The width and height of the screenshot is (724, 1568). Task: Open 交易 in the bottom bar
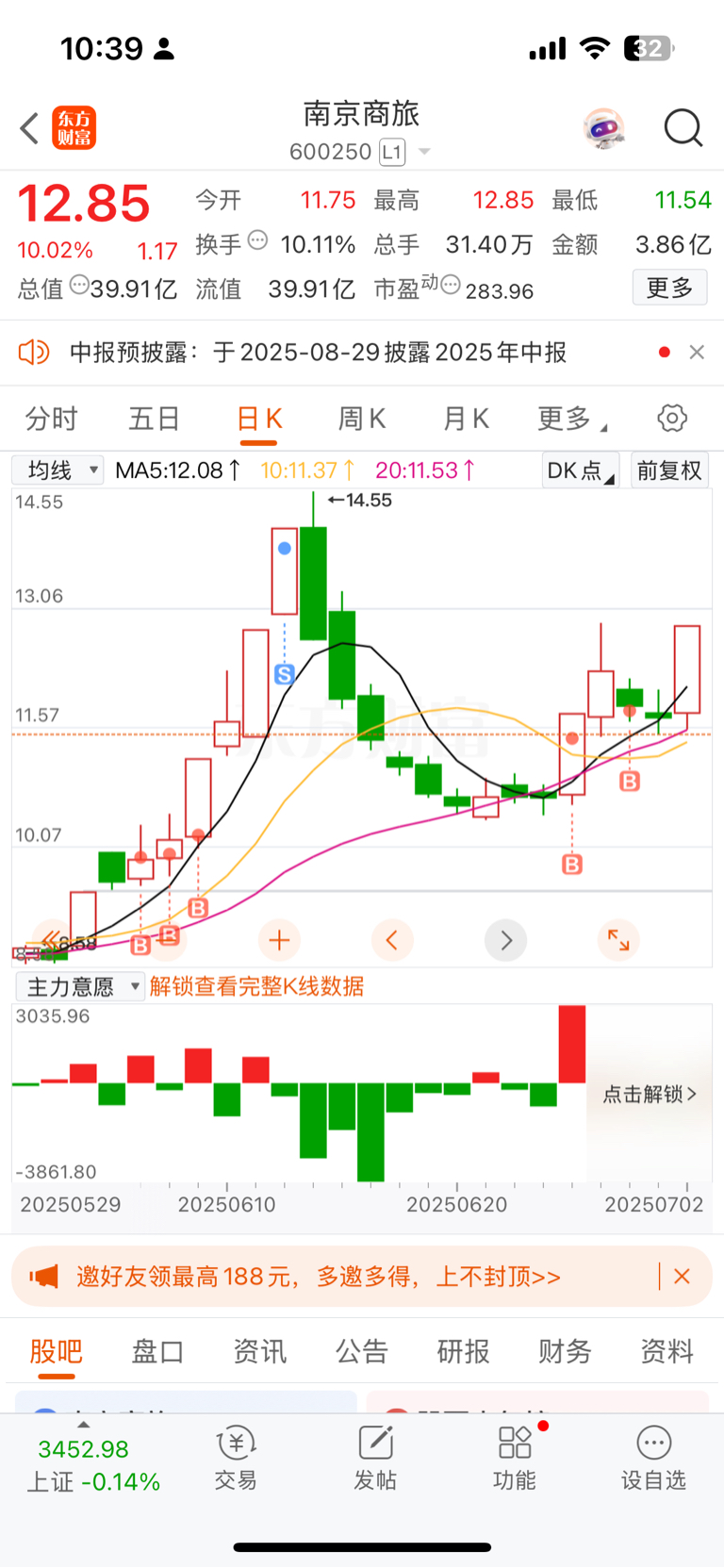pyautogui.click(x=236, y=1458)
